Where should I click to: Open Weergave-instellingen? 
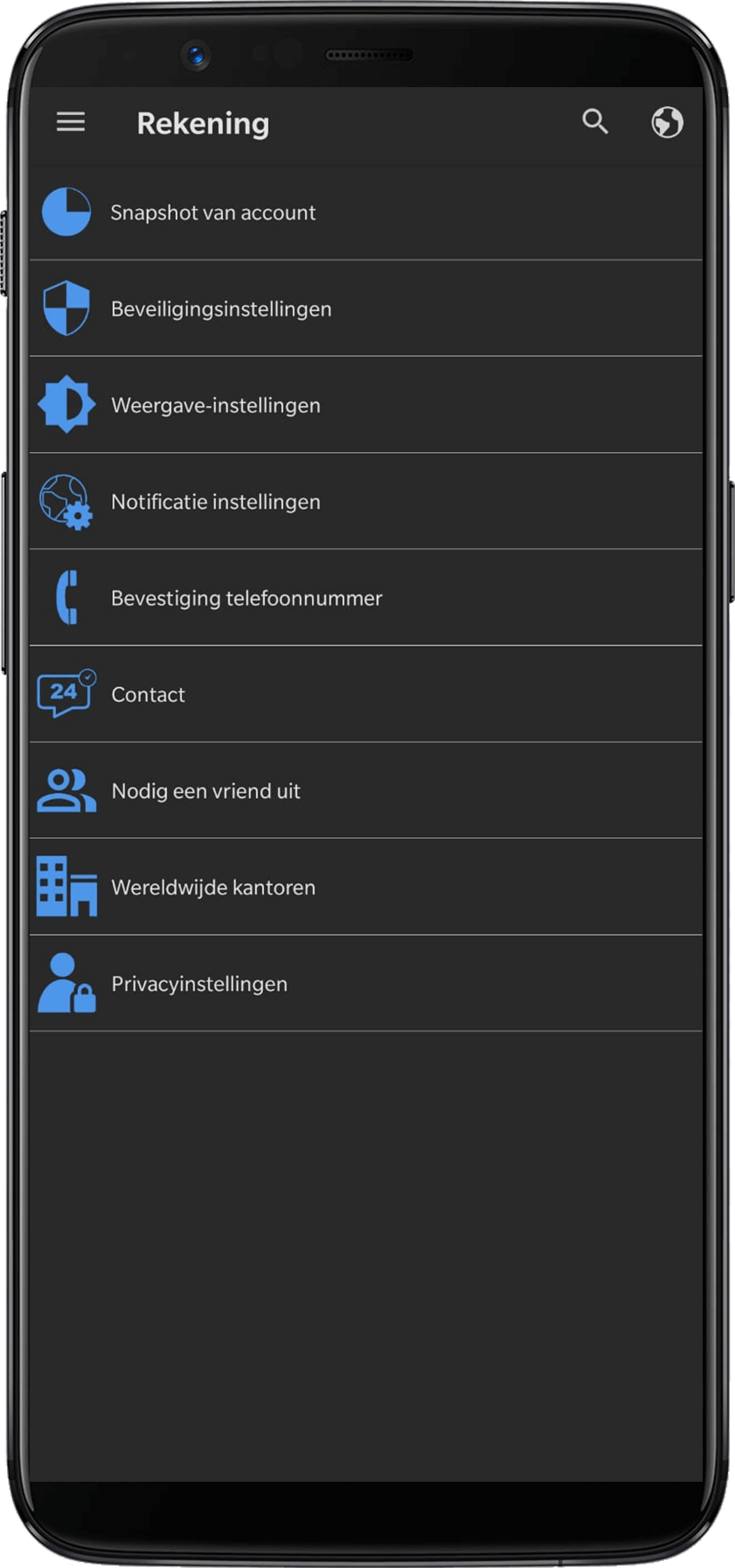point(215,404)
